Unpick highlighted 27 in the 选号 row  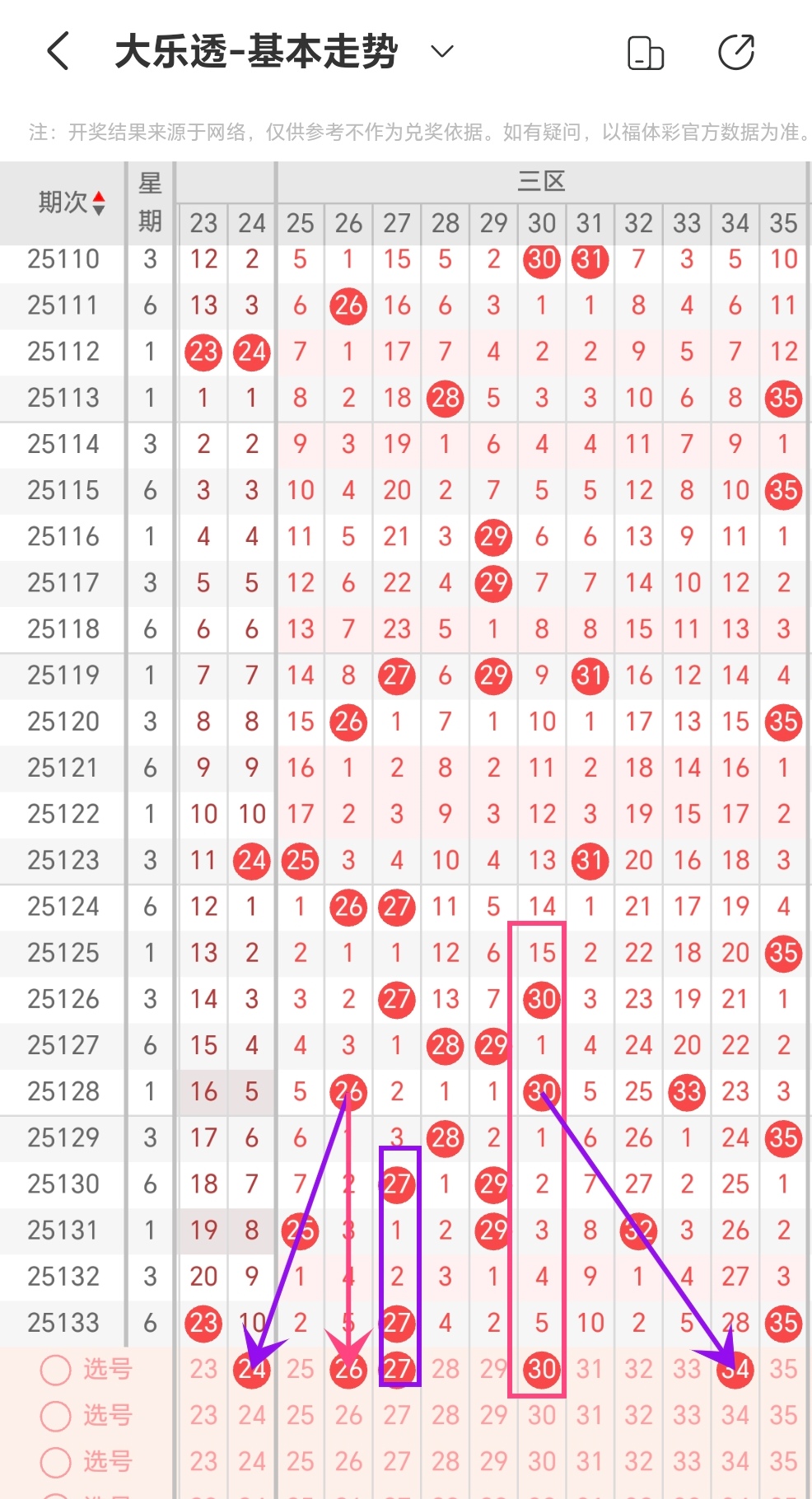click(397, 1370)
